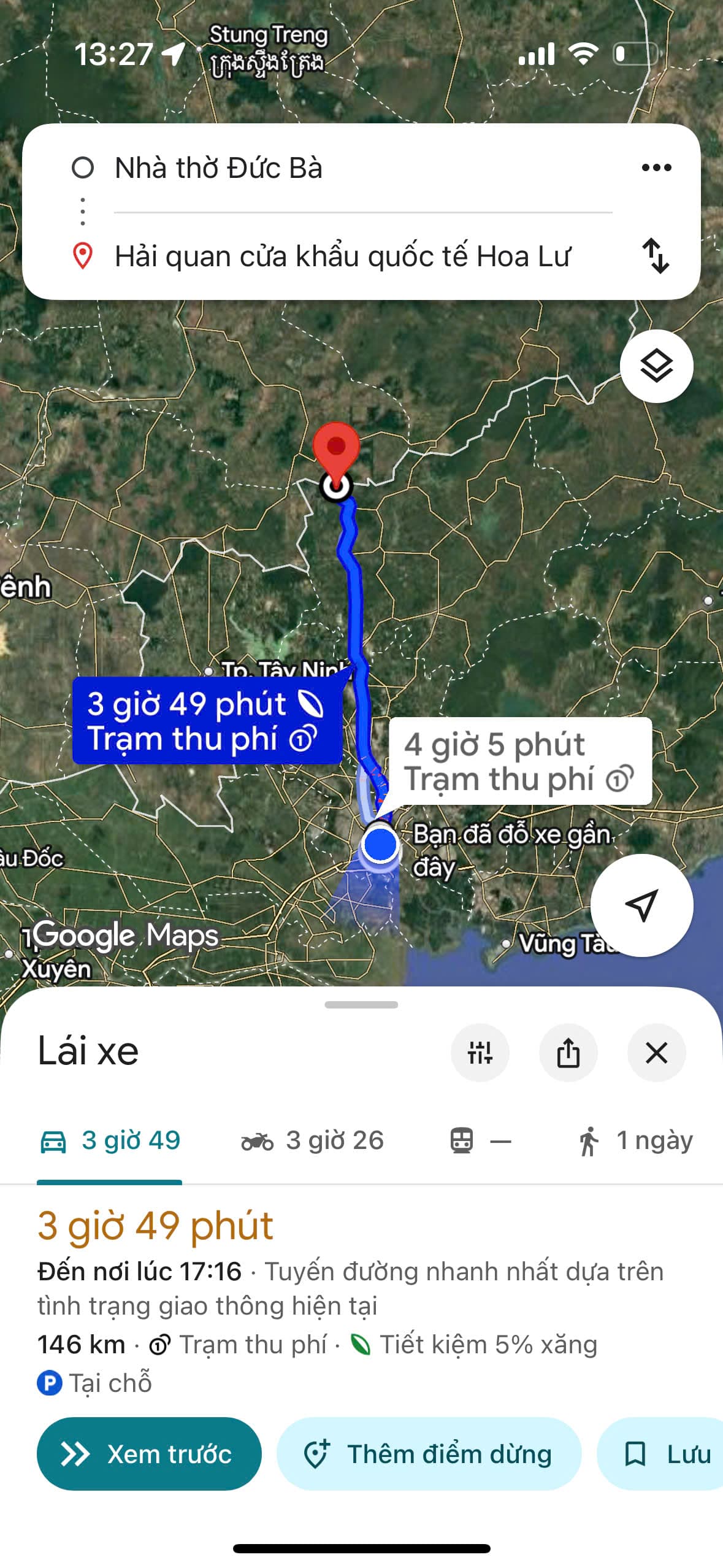
Task: Open the map layers button
Action: point(656,366)
